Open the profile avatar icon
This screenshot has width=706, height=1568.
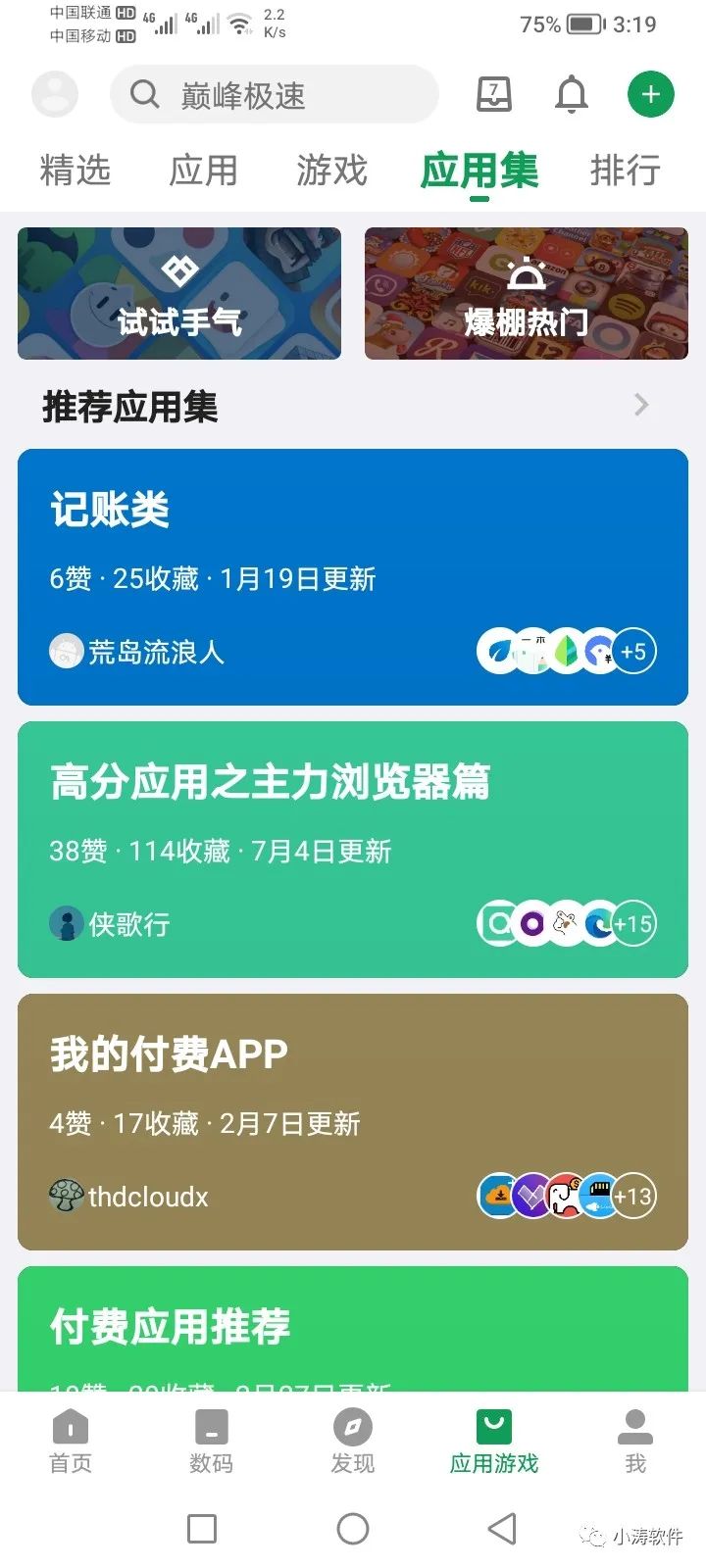point(55,94)
